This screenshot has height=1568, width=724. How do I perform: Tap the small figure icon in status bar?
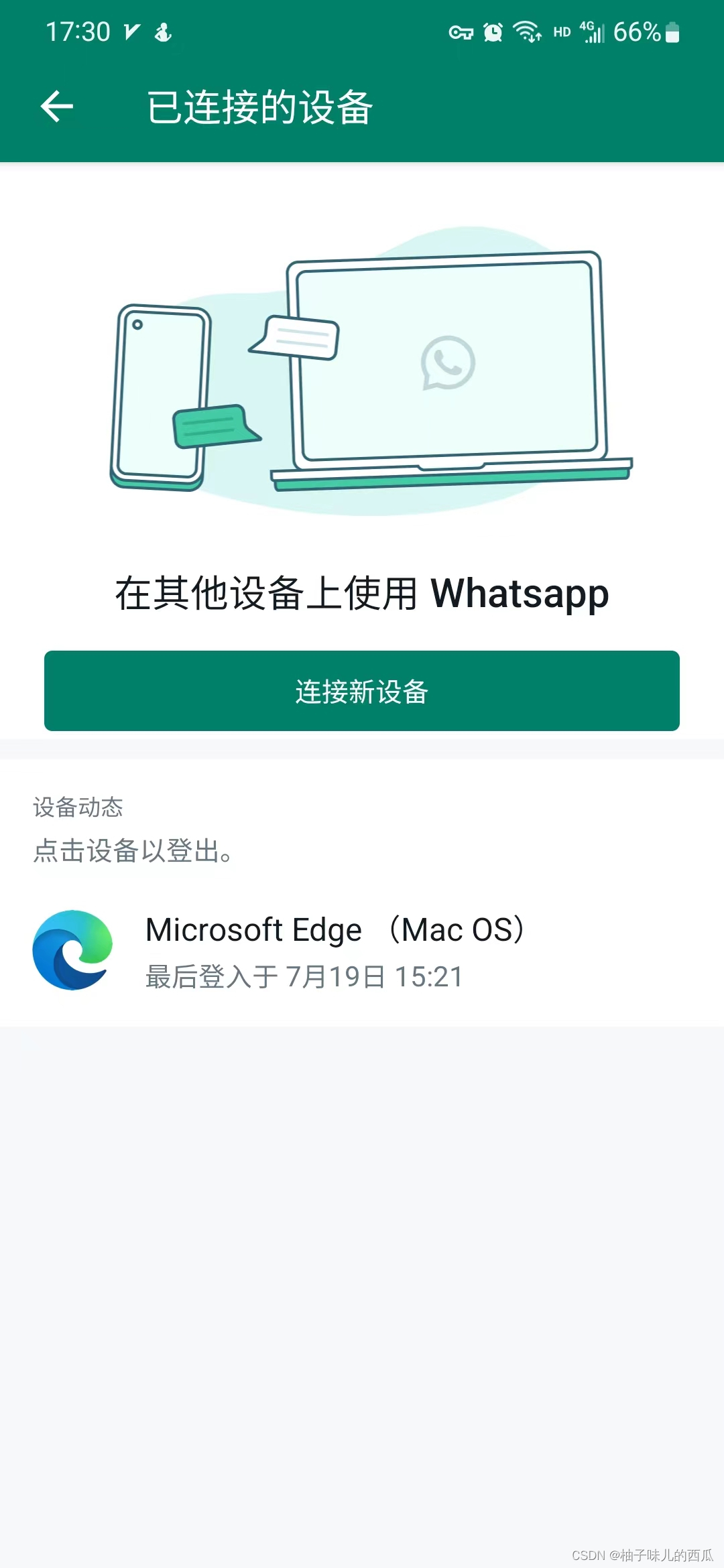tap(163, 31)
